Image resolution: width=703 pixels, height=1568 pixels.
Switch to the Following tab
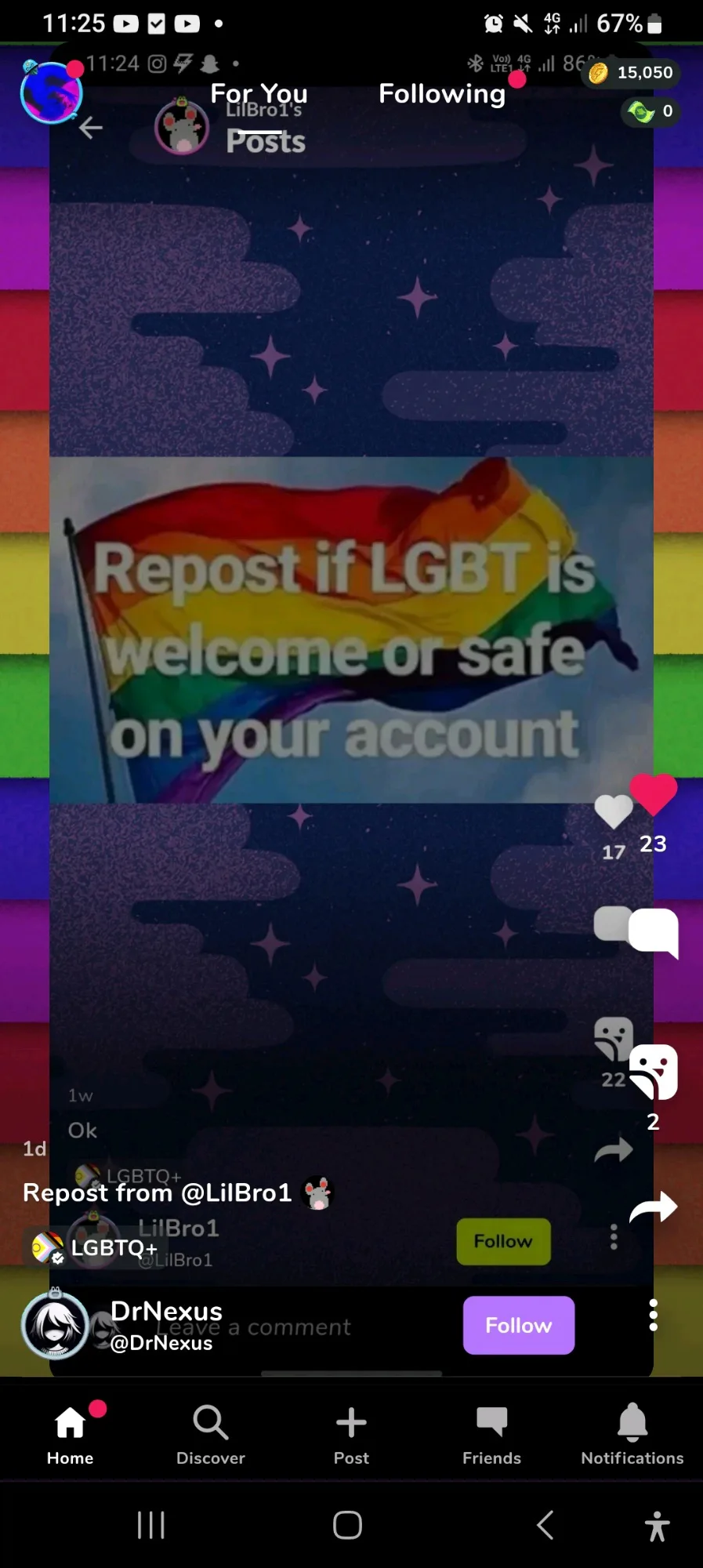[442, 94]
